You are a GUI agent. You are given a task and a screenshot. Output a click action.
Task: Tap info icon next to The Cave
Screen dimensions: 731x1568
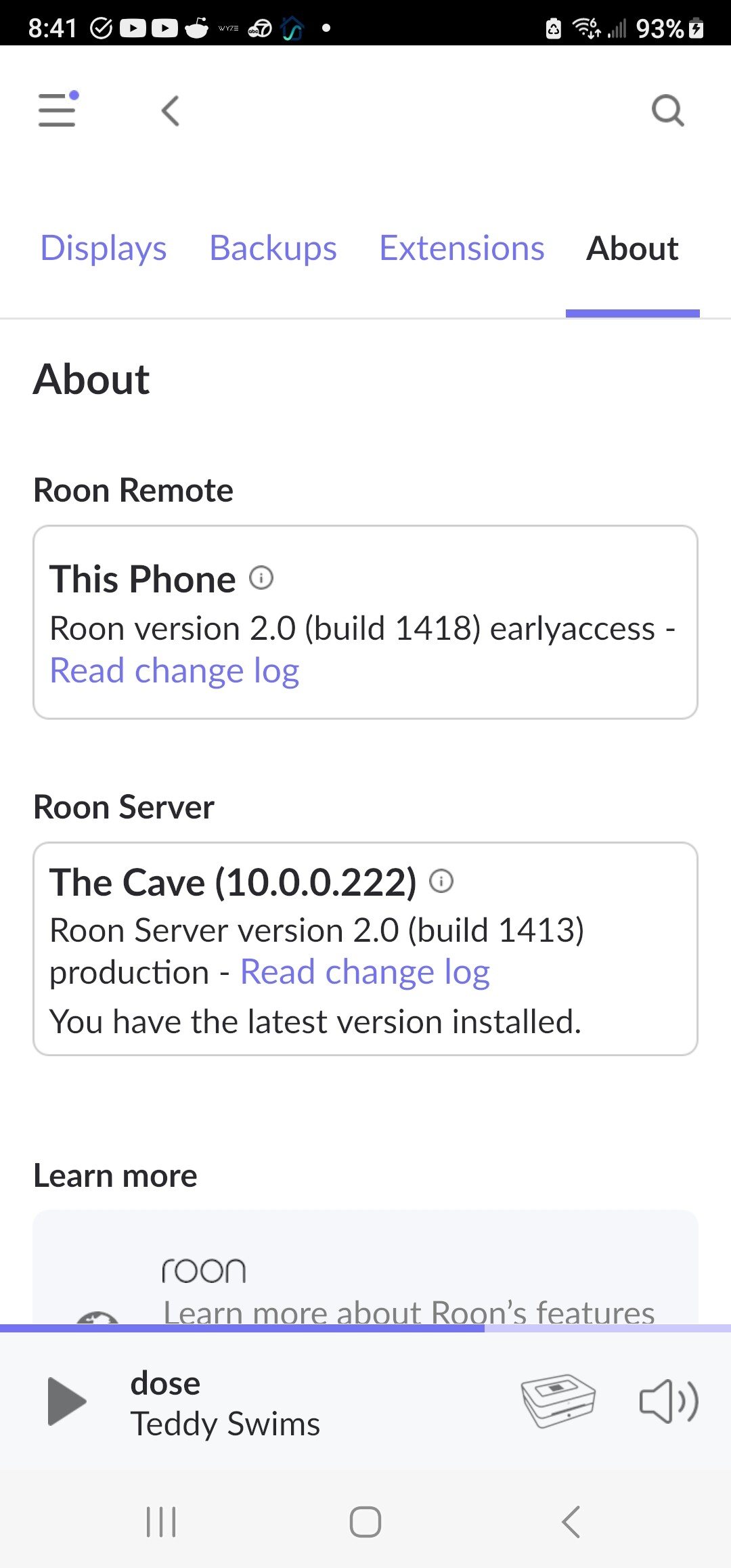click(441, 881)
